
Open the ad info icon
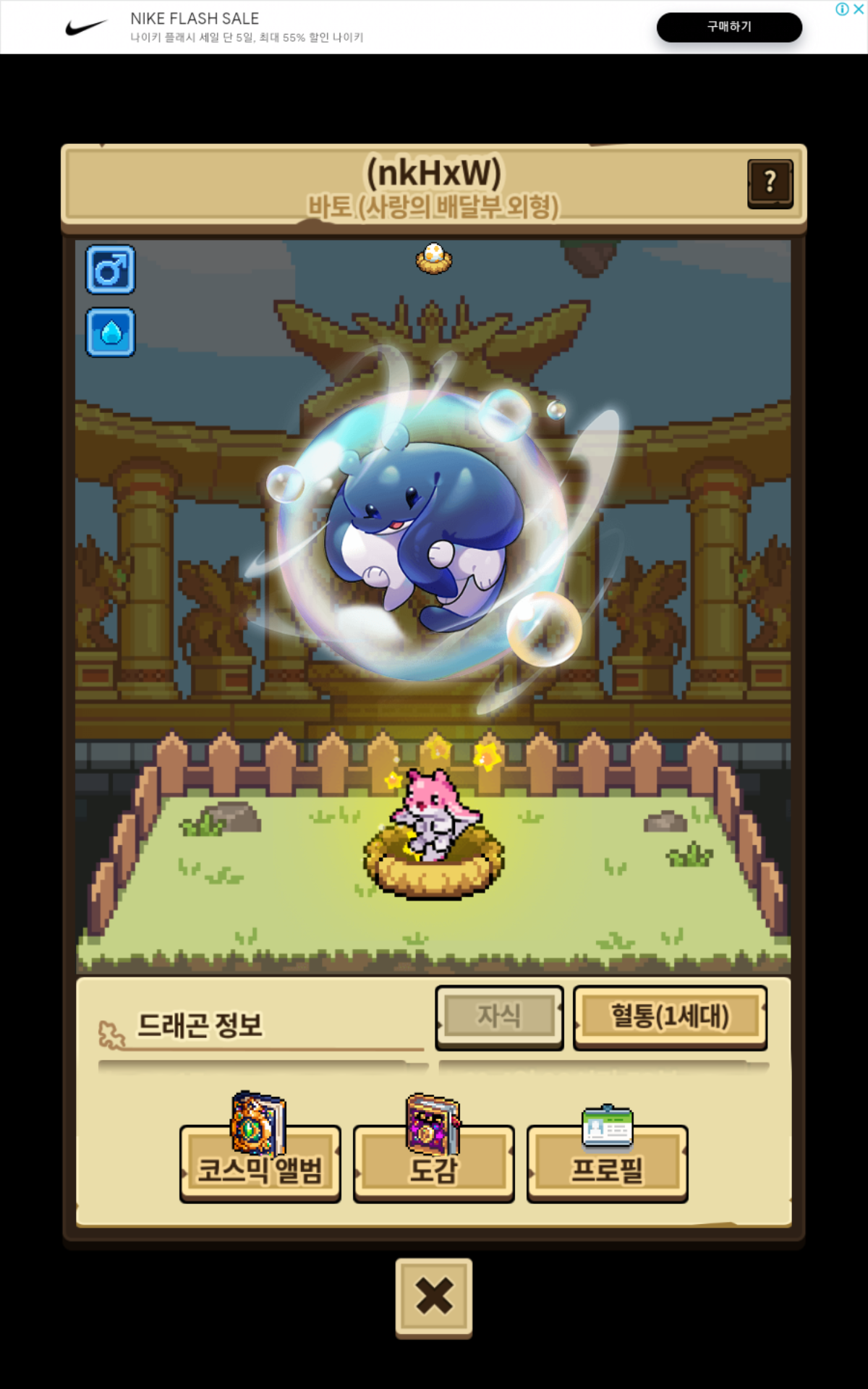842,9
